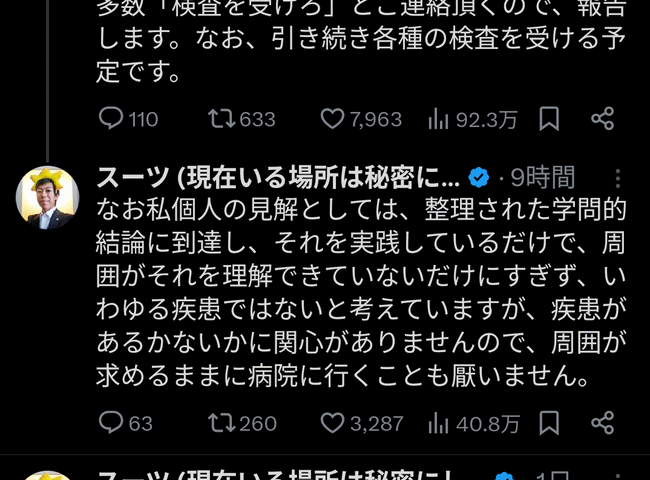Share the post with 260 reposts
The width and height of the screenshot is (650, 480).
point(602,422)
